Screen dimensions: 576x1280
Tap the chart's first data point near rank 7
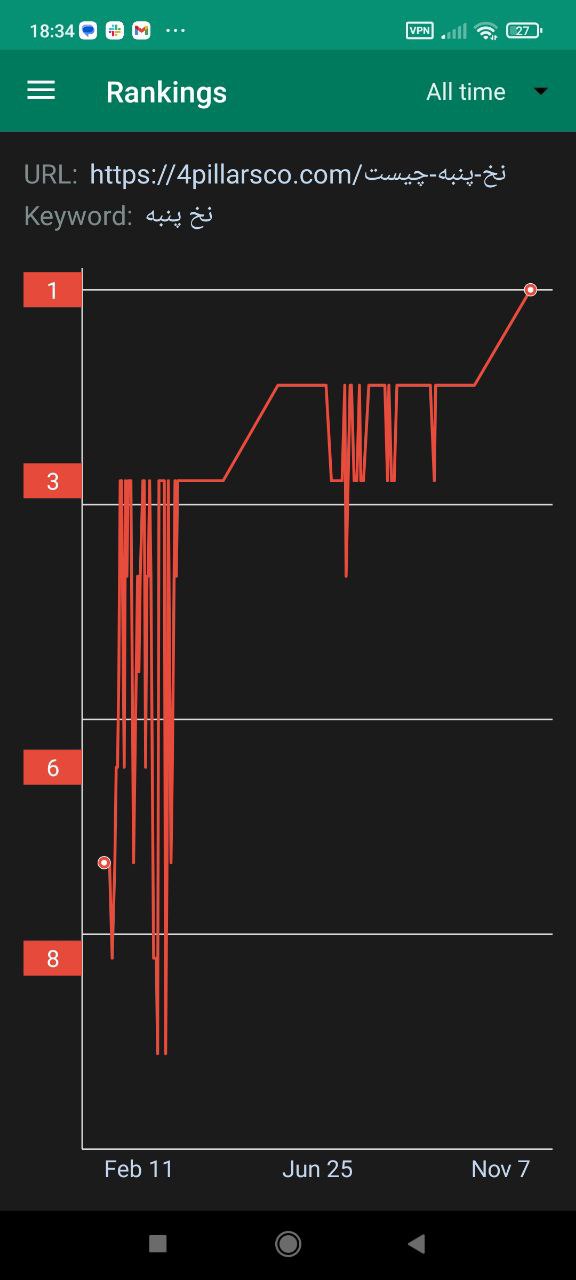[x=104, y=862]
